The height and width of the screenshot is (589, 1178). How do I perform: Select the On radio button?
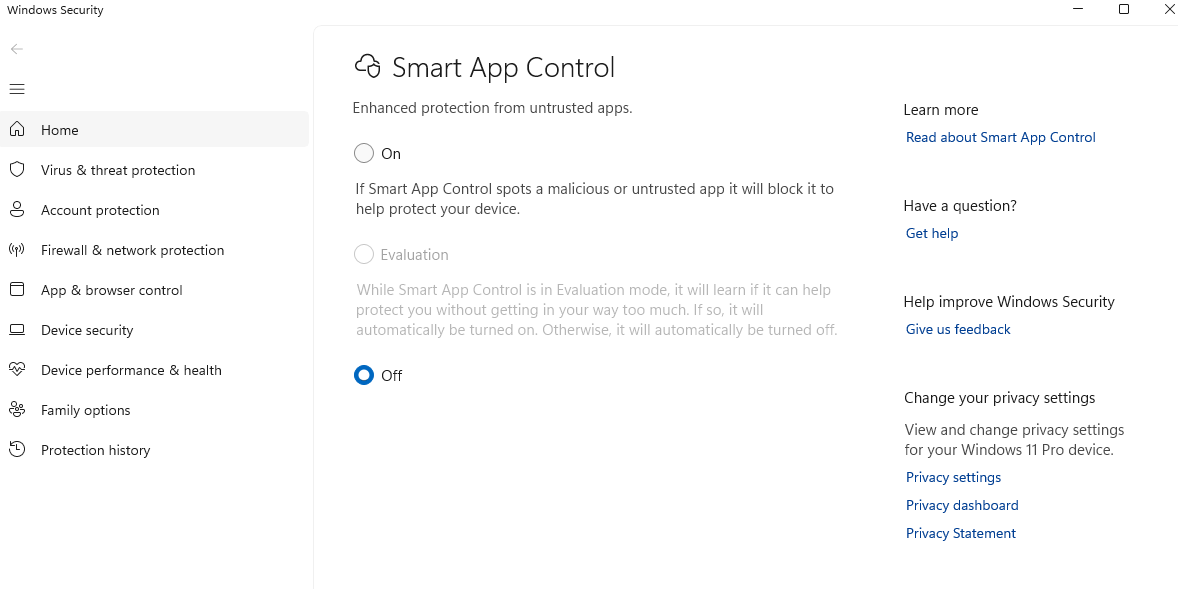coord(364,153)
